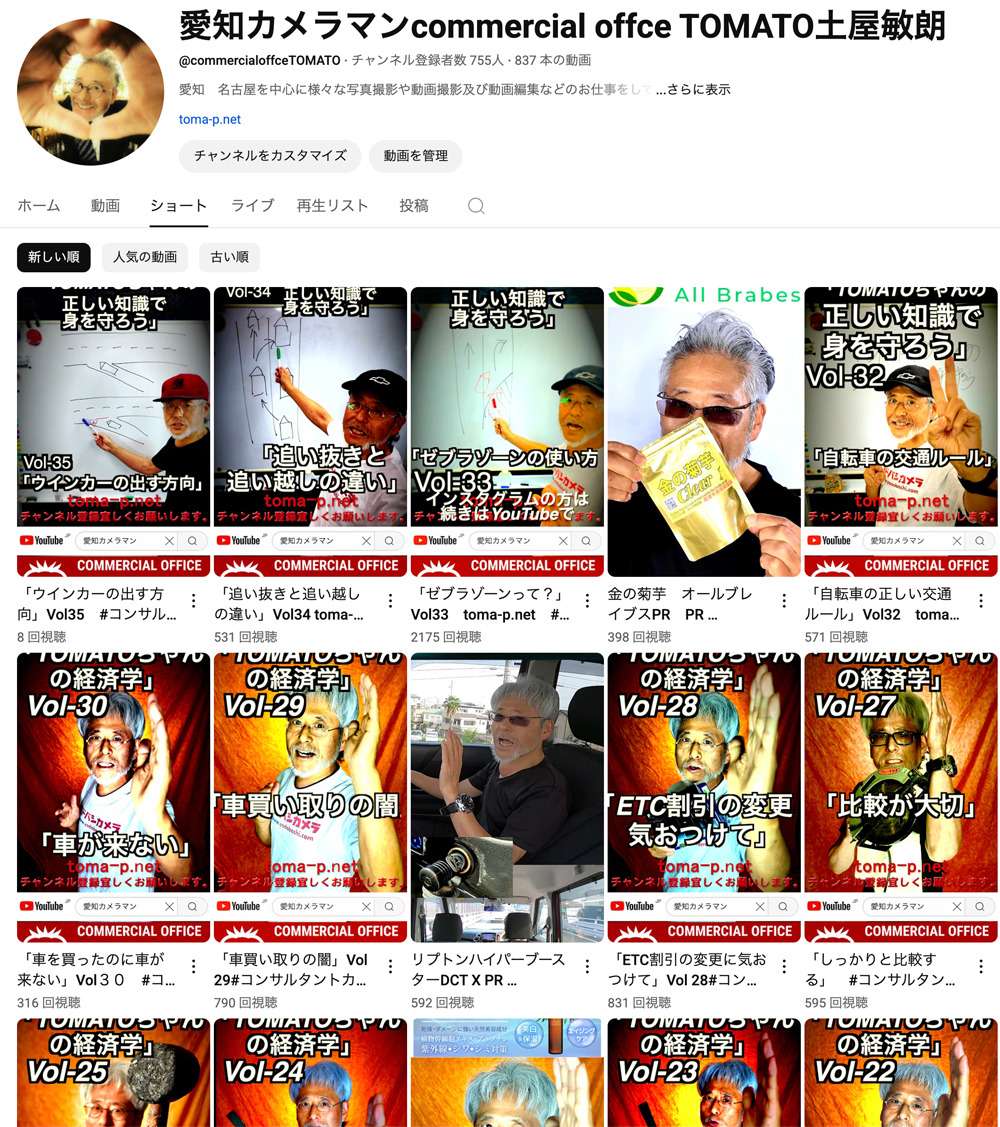The image size is (1000, 1127).
Task: Open options for 自転車の正しい交通ルール Vol32
Action: click(981, 601)
